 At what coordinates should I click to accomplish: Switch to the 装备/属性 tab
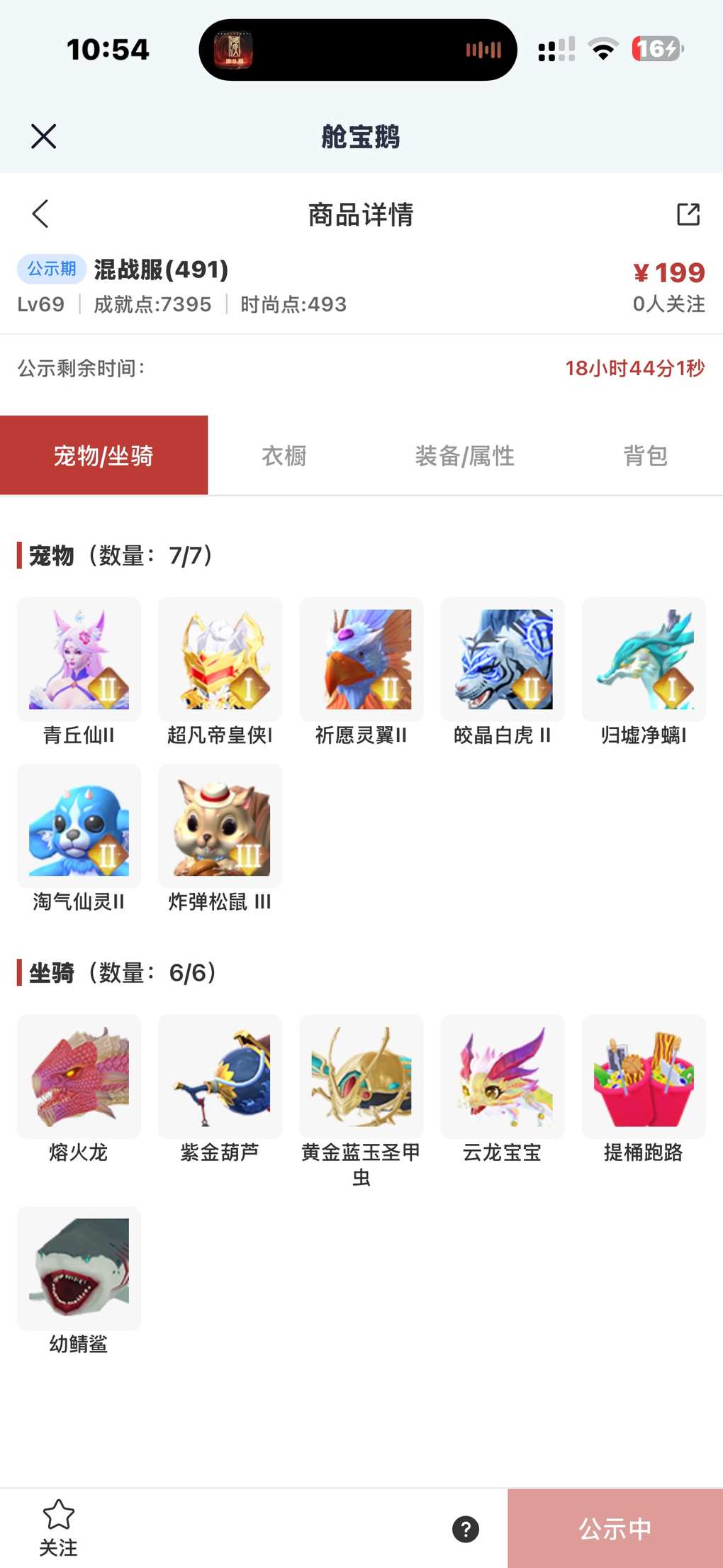[464, 456]
